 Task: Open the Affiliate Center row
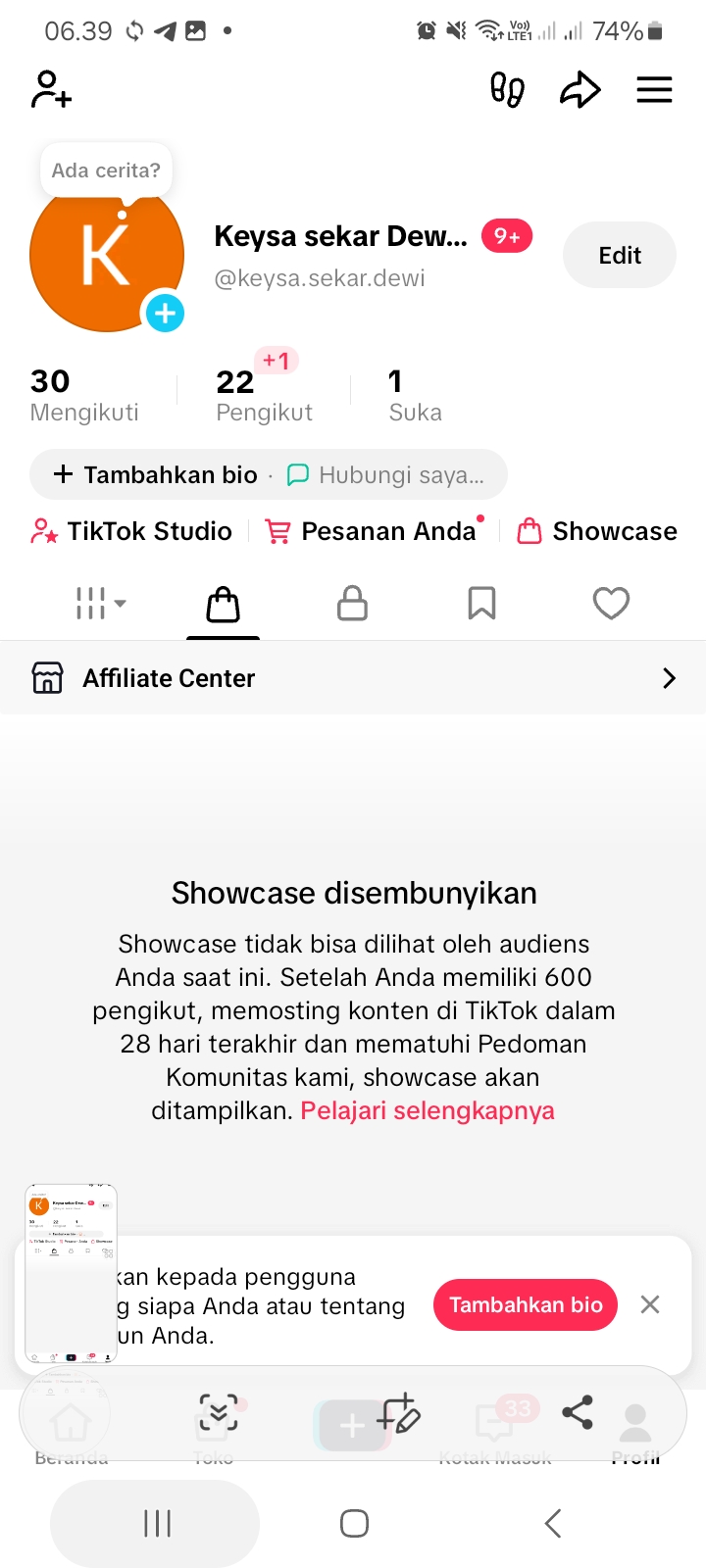coord(353,678)
